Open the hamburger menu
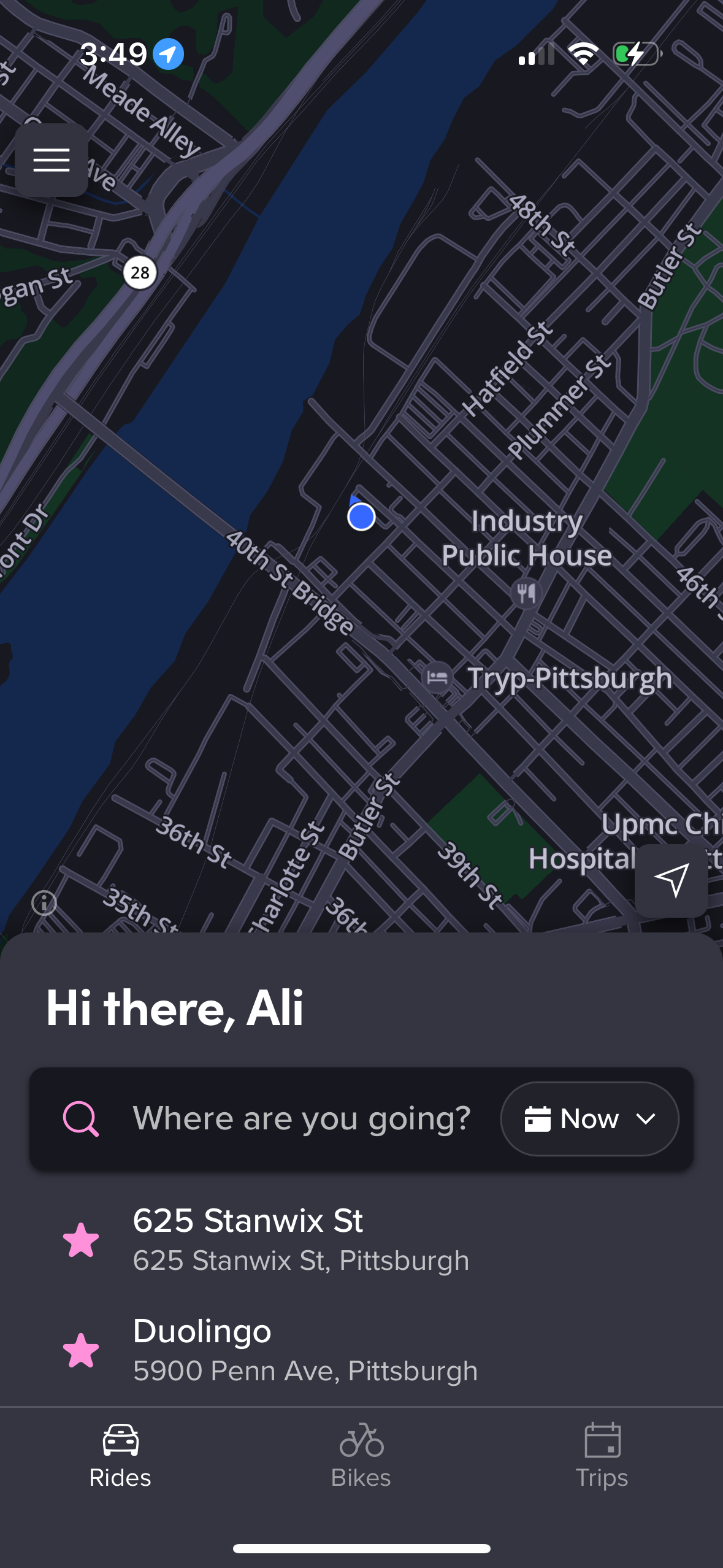Image resolution: width=723 pixels, height=1568 pixels. 51,161
